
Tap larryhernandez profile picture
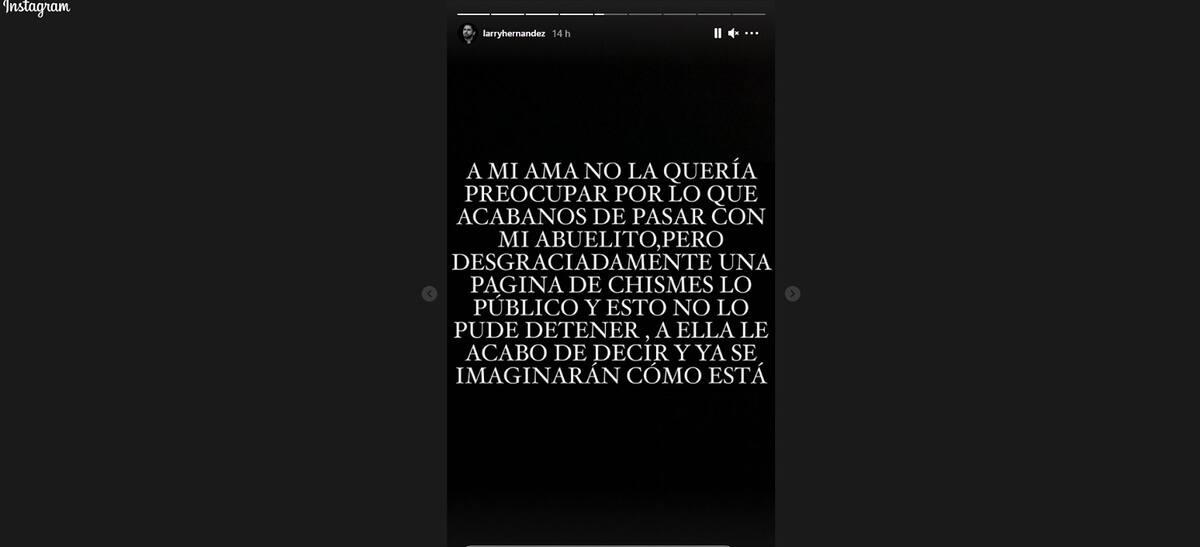pyautogui.click(x=467, y=33)
